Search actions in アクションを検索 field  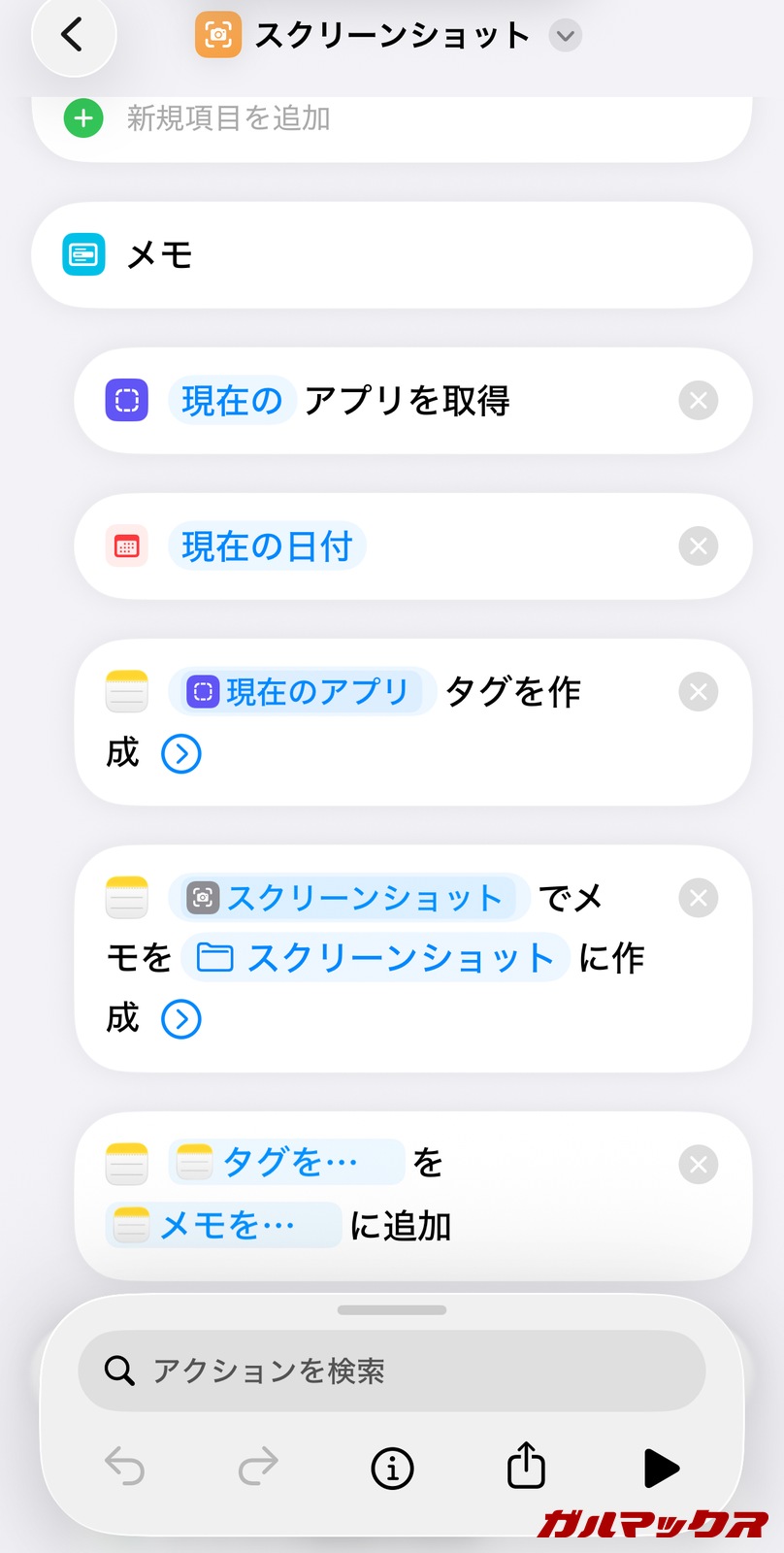click(x=392, y=1371)
